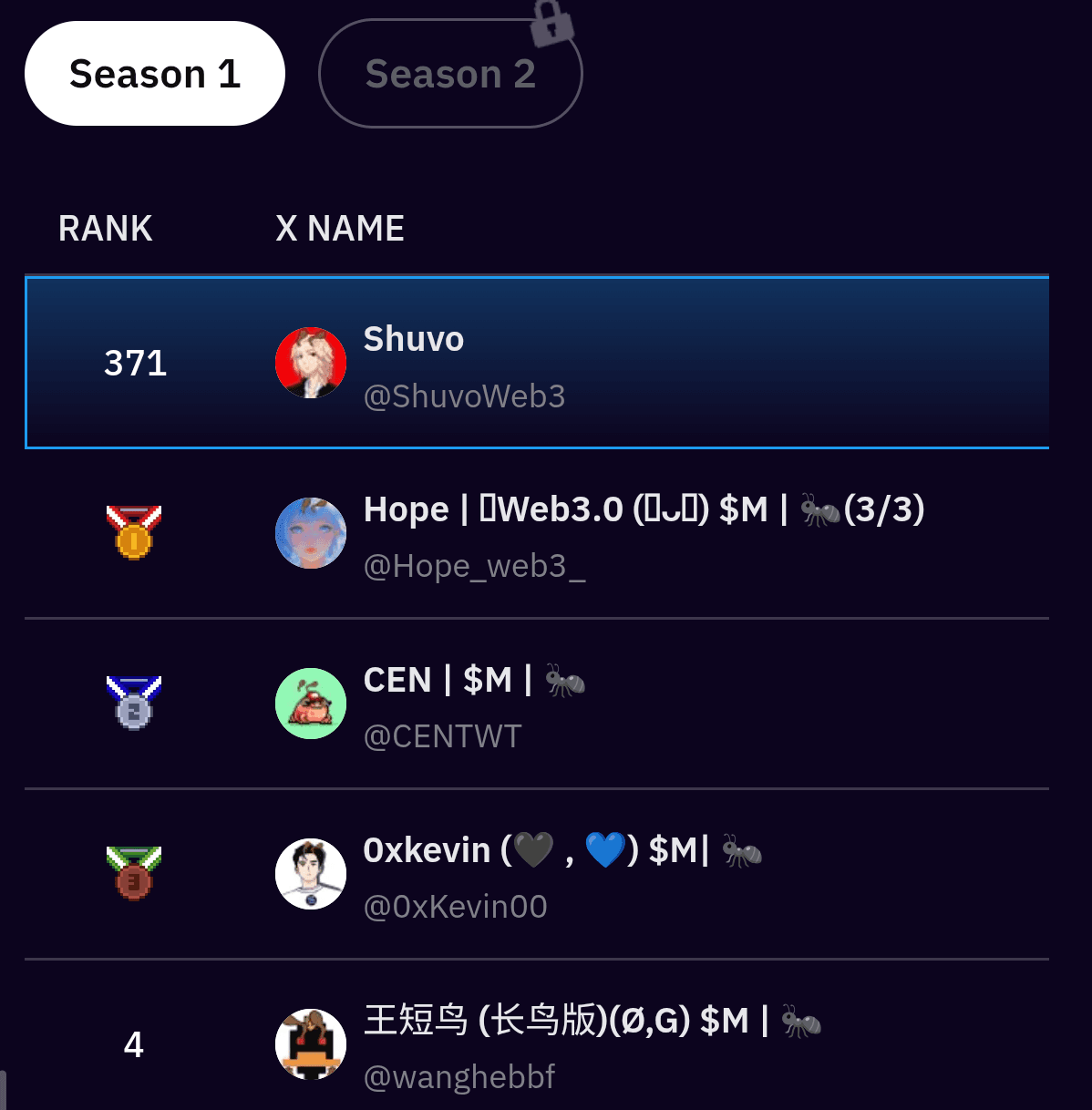Open Shuvo's leaderboard row

point(536,363)
